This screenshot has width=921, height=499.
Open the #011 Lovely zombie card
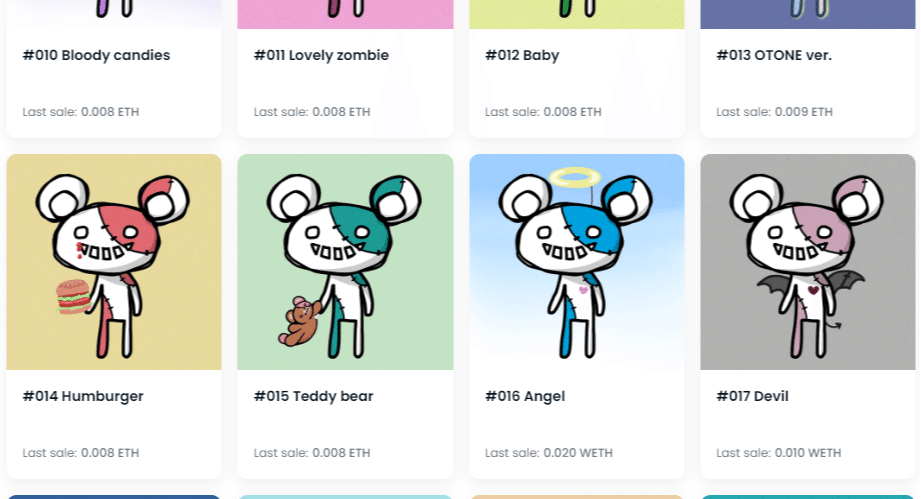321,56
